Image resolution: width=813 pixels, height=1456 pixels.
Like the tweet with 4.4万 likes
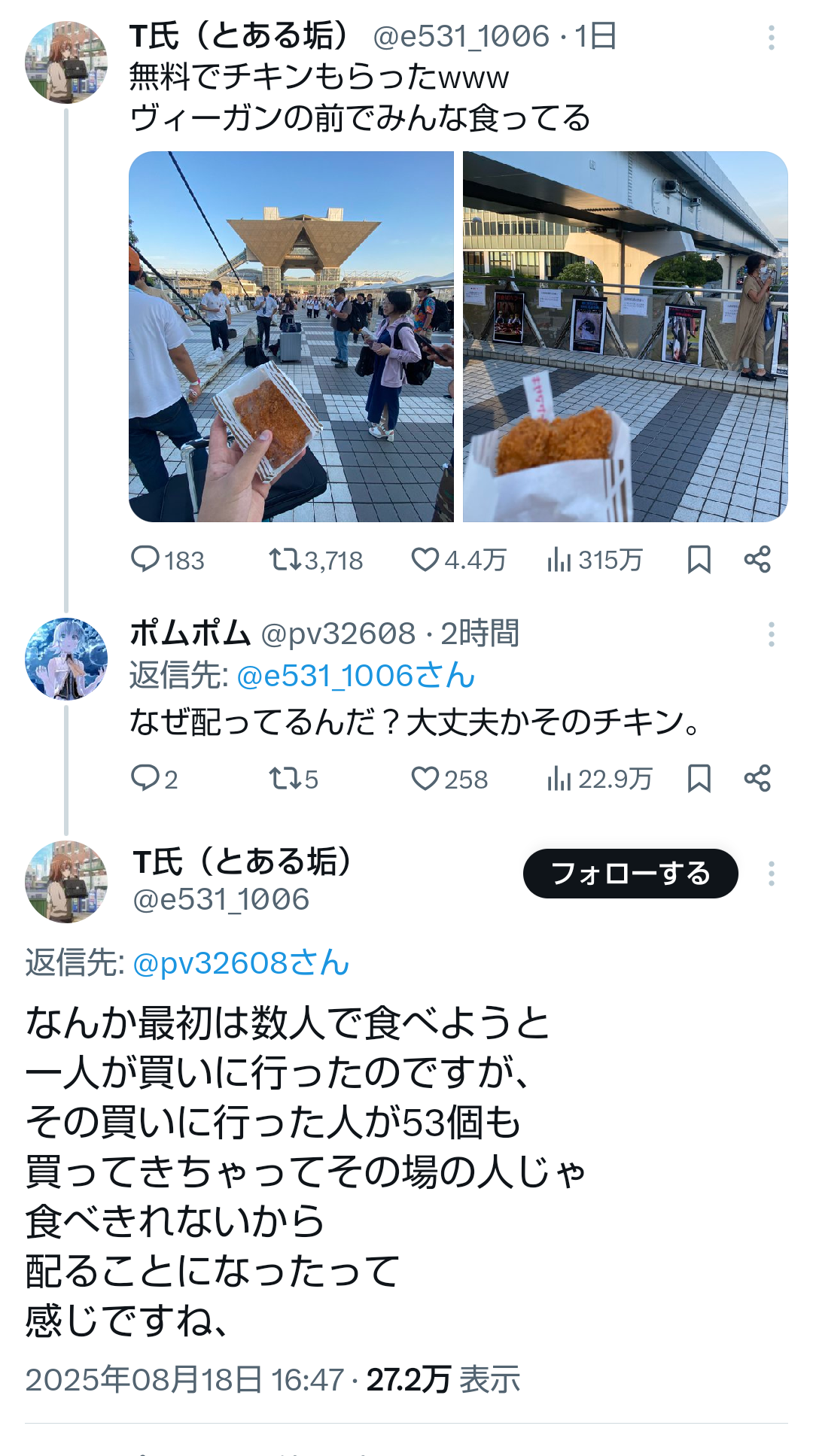[458, 560]
